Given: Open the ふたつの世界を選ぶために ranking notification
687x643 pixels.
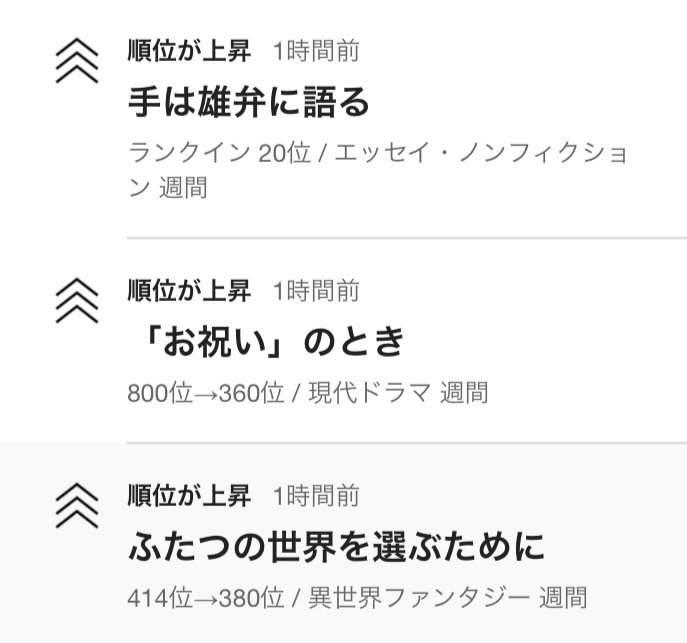Looking at the screenshot, I should 336,547.
